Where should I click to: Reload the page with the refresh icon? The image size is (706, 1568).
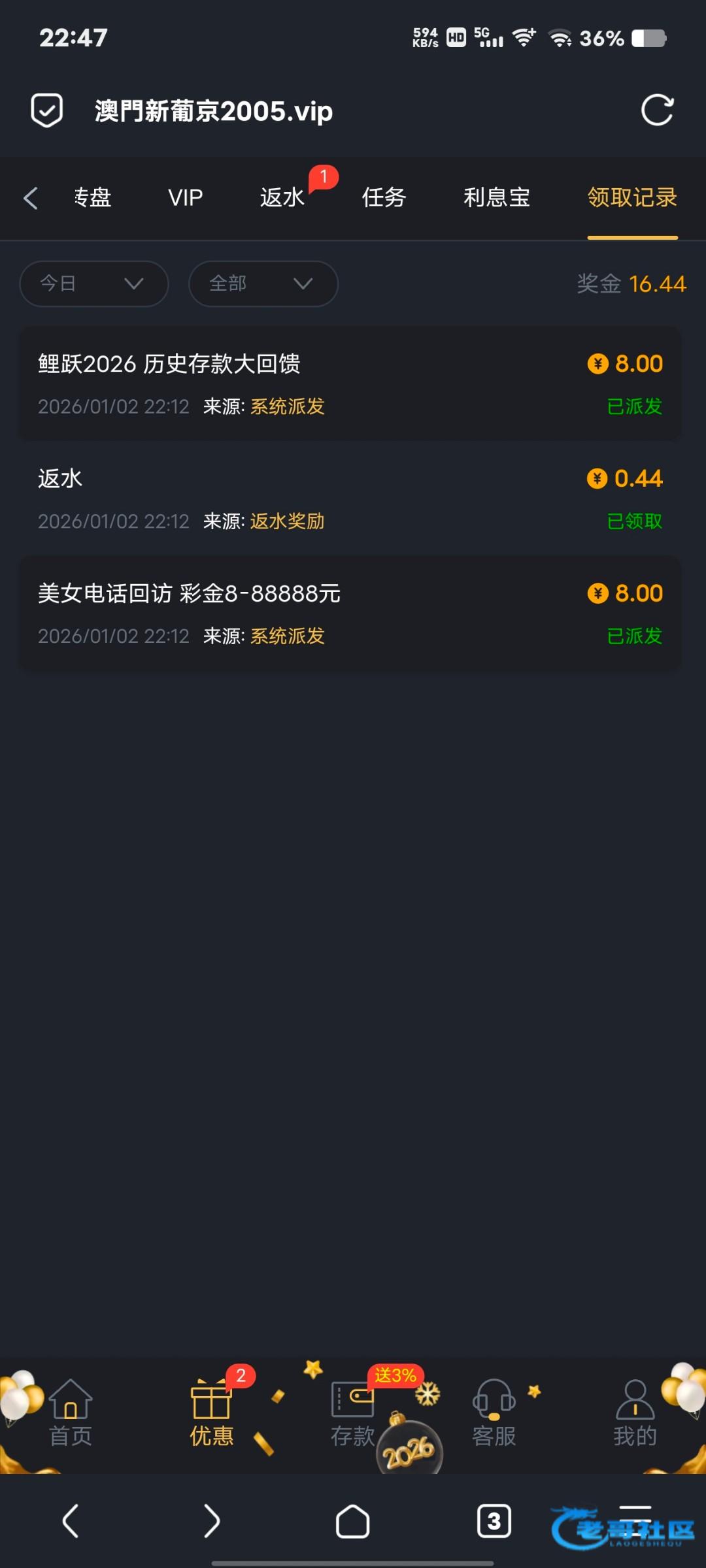click(x=657, y=110)
